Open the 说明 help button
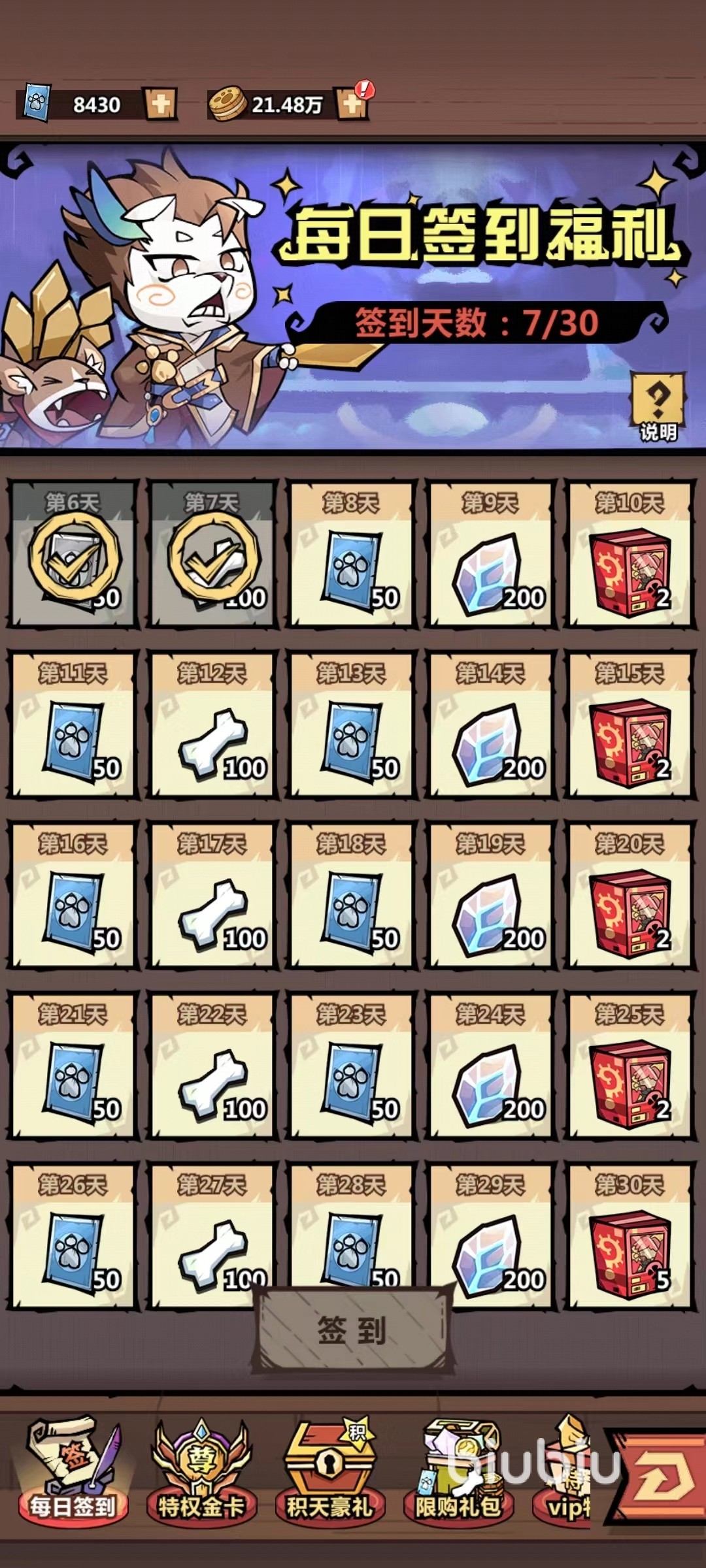This screenshot has height=1568, width=706. 658,406
